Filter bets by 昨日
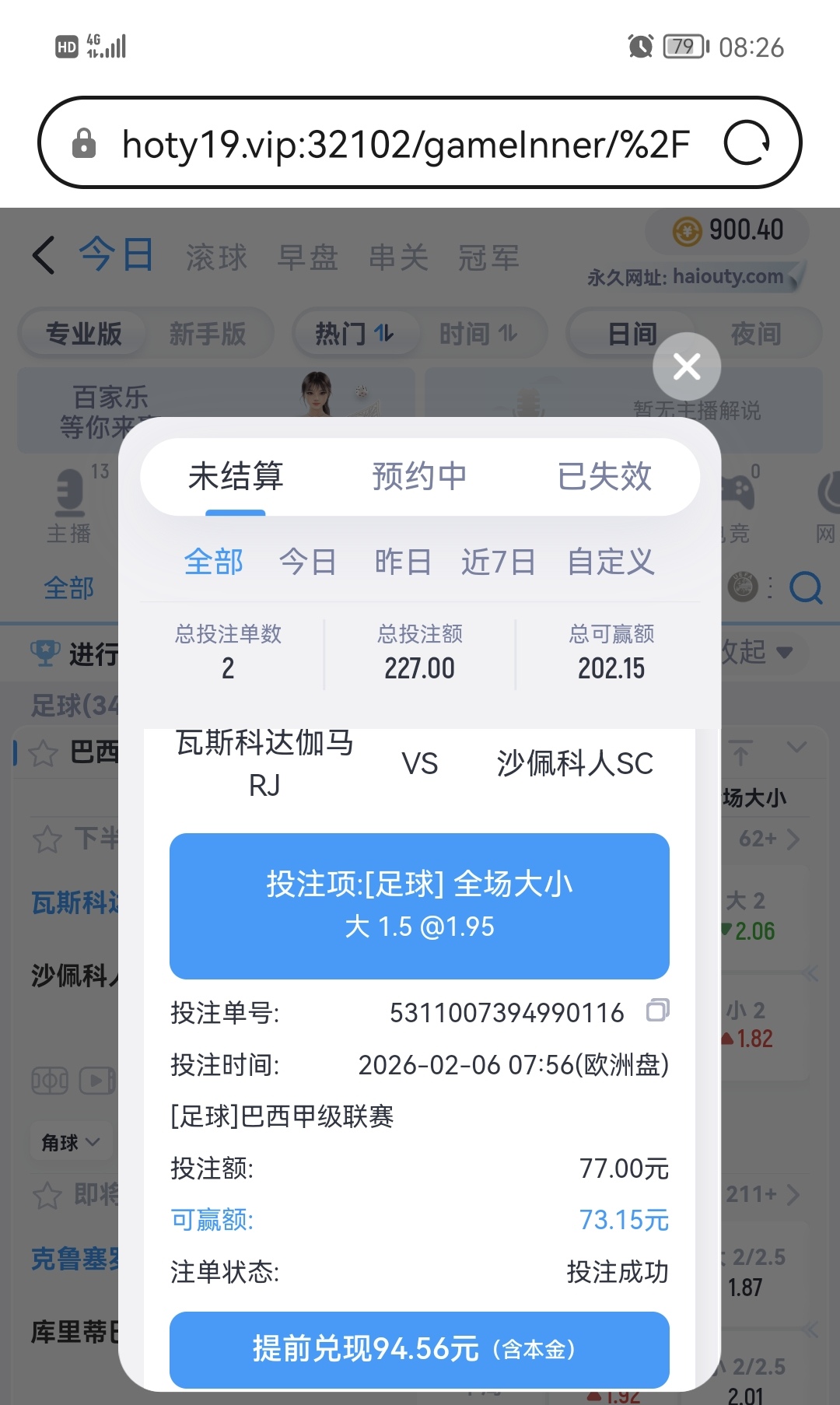840x1405 pixels. point(403,562)
